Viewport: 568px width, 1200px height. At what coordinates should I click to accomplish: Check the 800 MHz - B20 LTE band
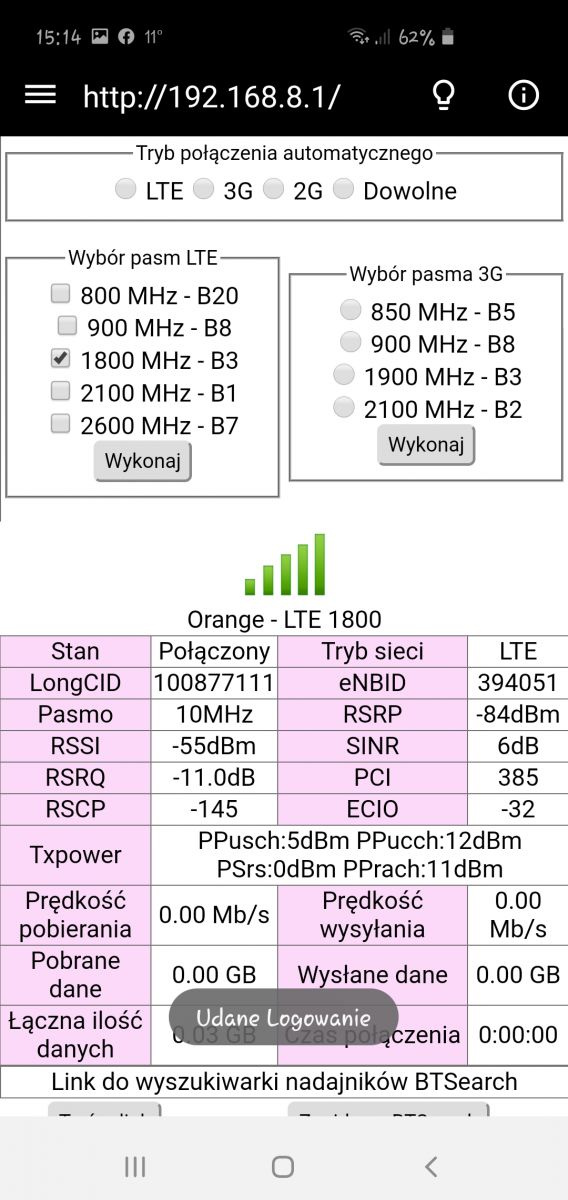pos(61,293)
